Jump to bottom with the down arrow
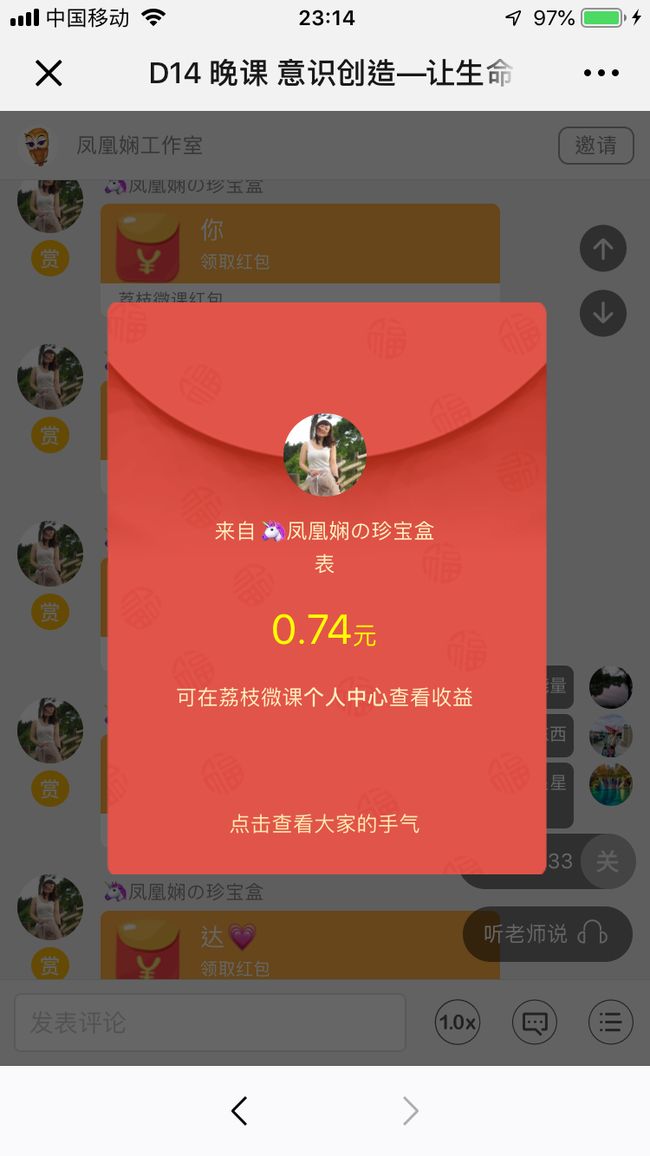This screenshot has height=1156, width=650. pyautogui.click(x=603, y=313)
